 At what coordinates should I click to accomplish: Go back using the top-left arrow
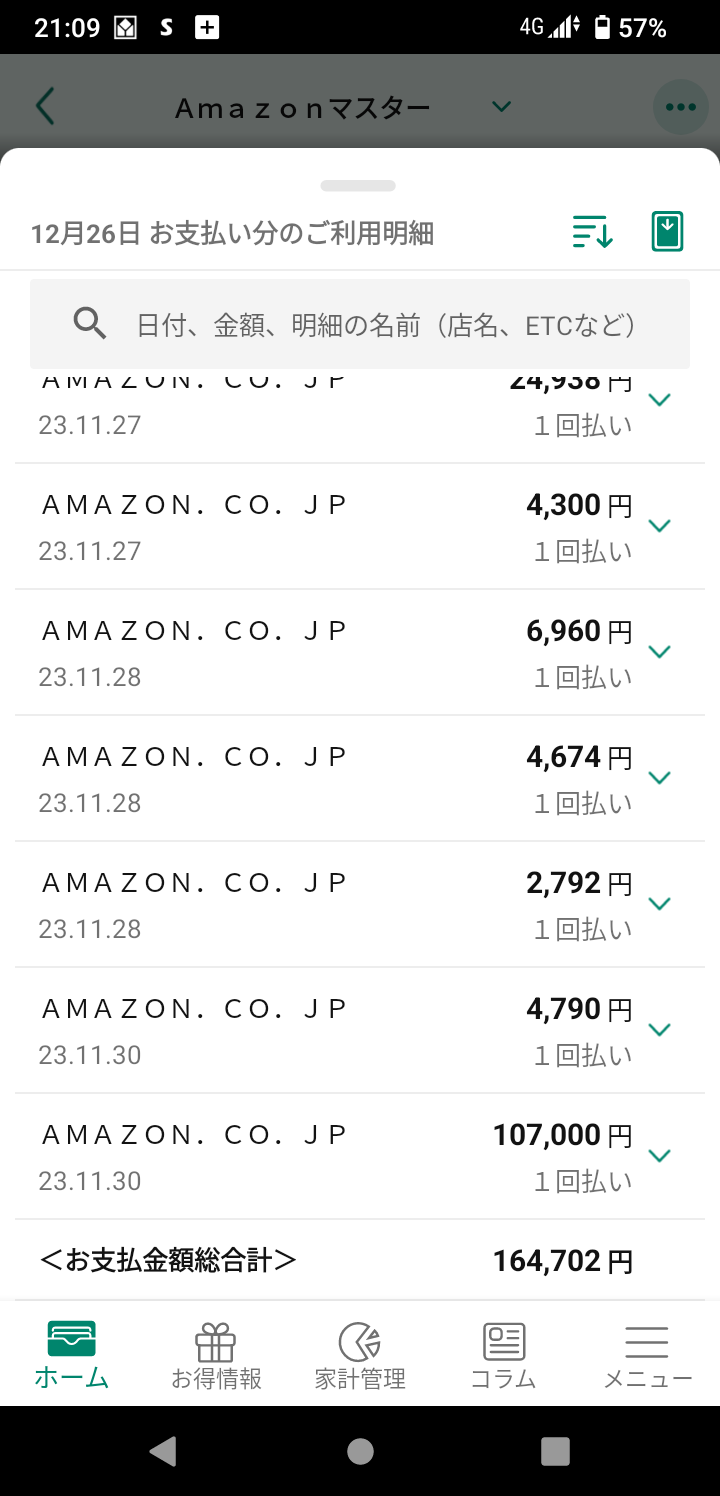[x=45, y=106]
